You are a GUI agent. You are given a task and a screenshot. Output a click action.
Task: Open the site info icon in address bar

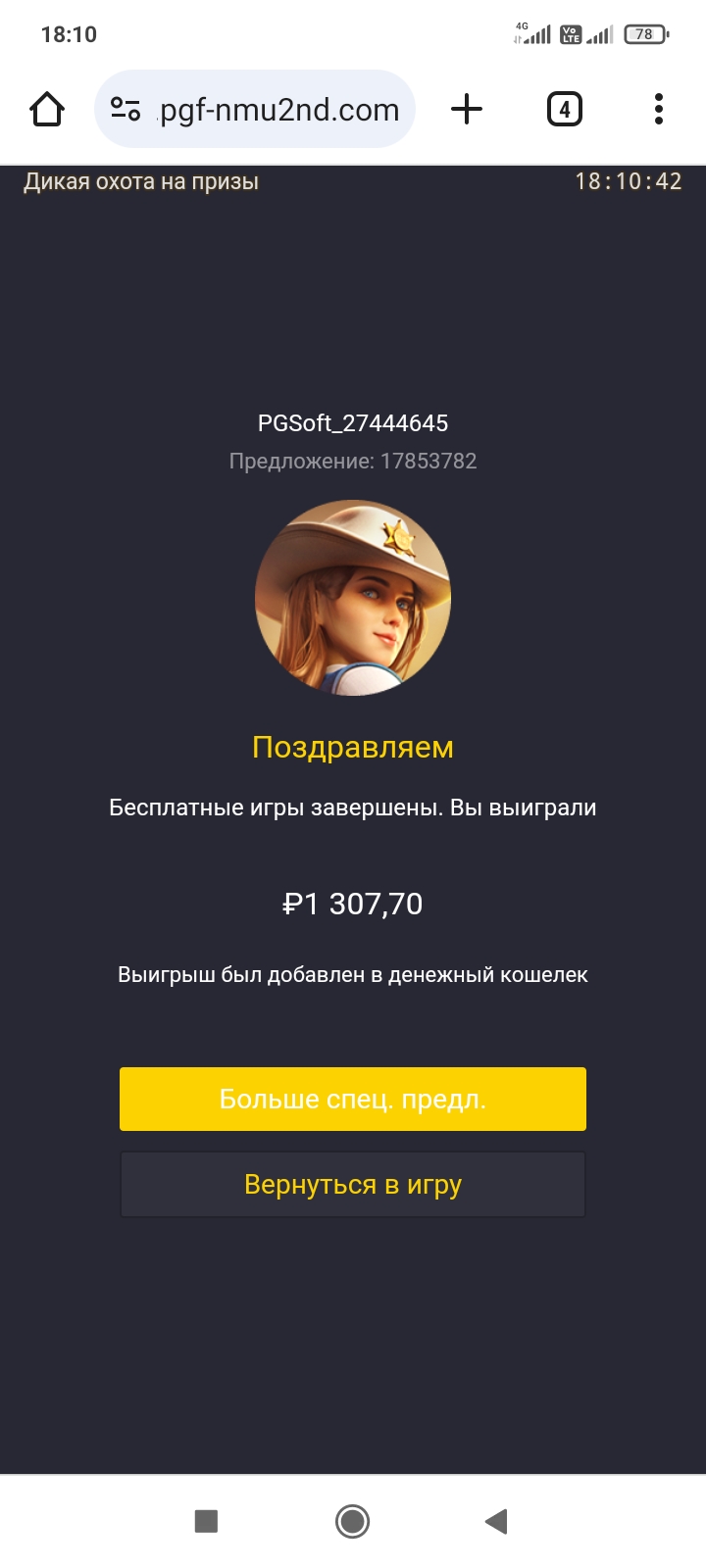(x=126, y=109)
